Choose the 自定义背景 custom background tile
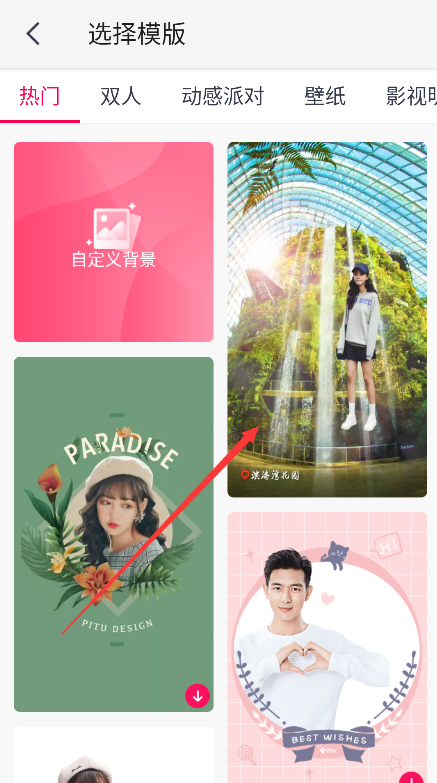 (x=114, y=242)
